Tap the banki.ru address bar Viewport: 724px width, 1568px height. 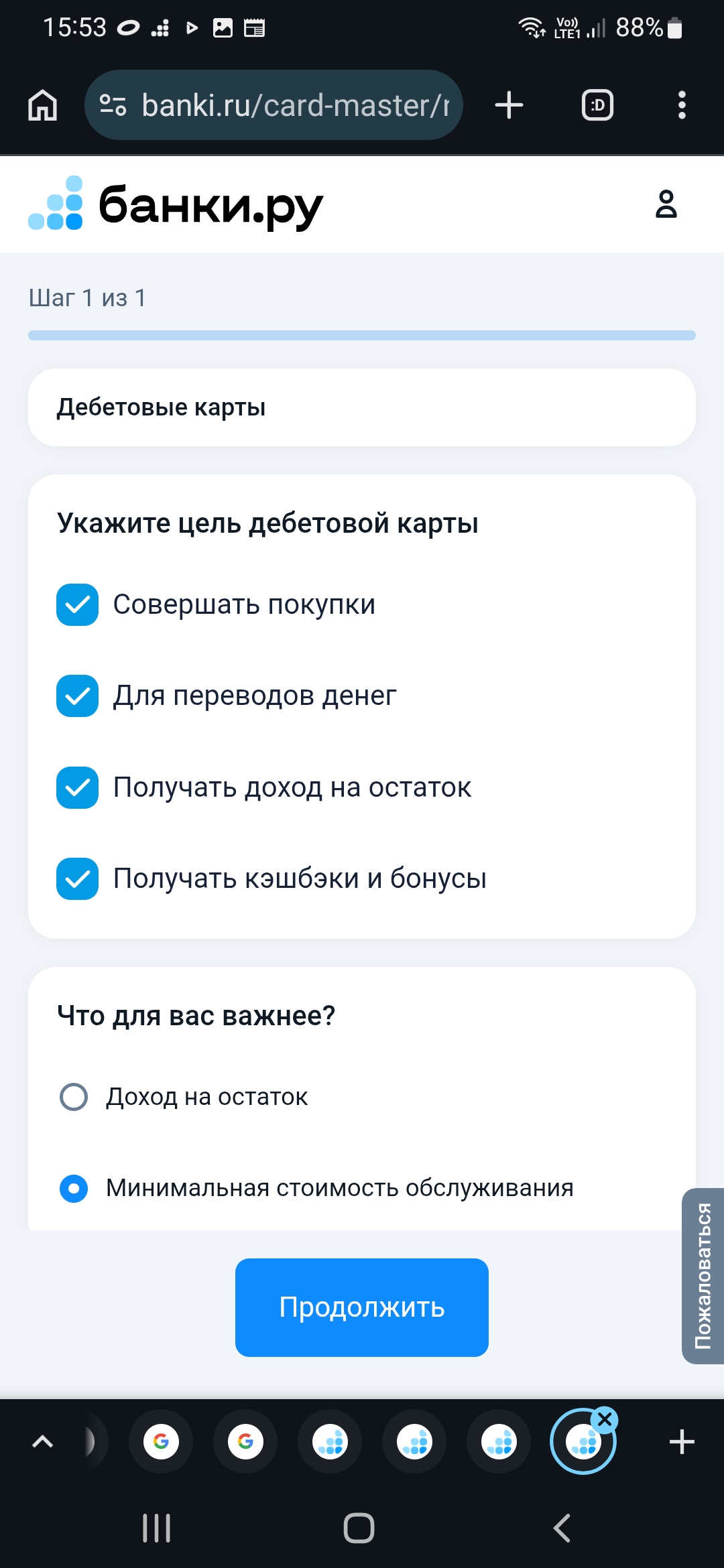(x=274, y=105)
